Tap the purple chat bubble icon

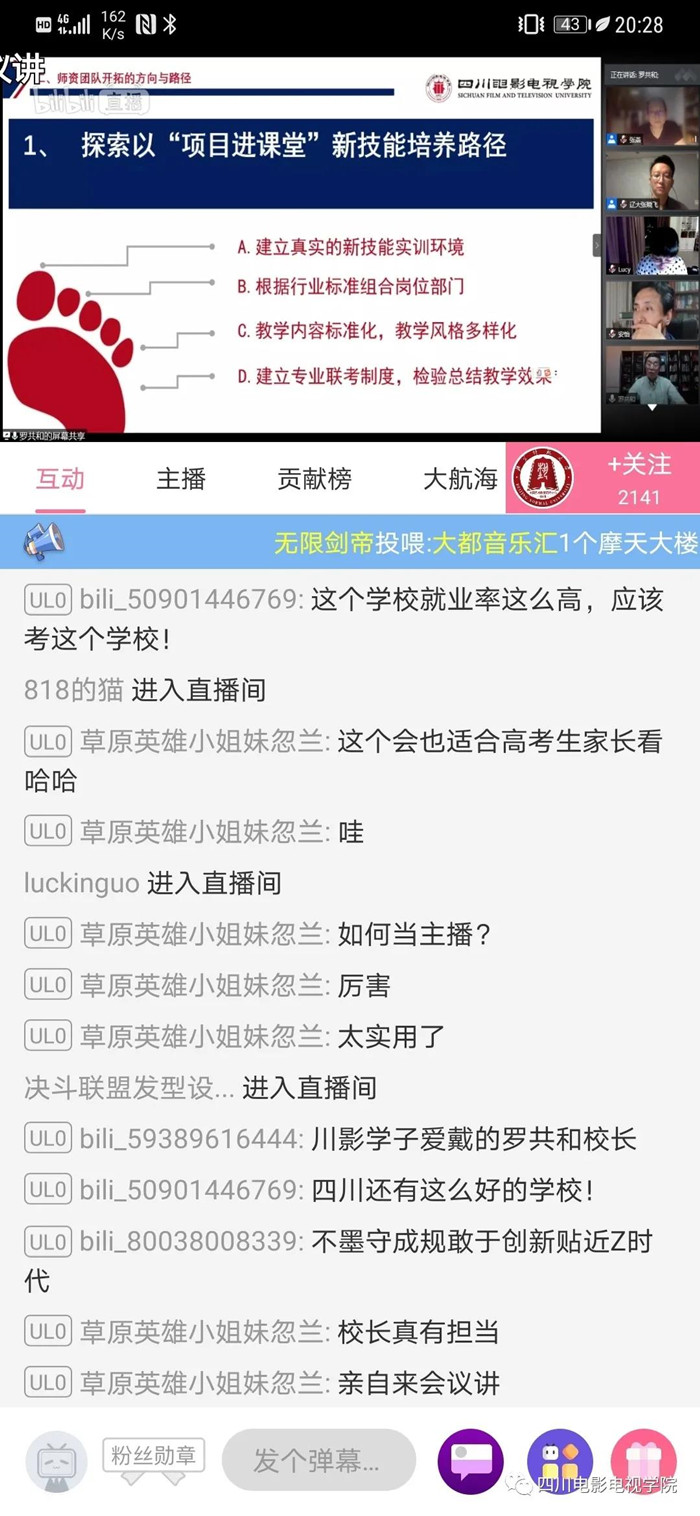click(470, 1461)
